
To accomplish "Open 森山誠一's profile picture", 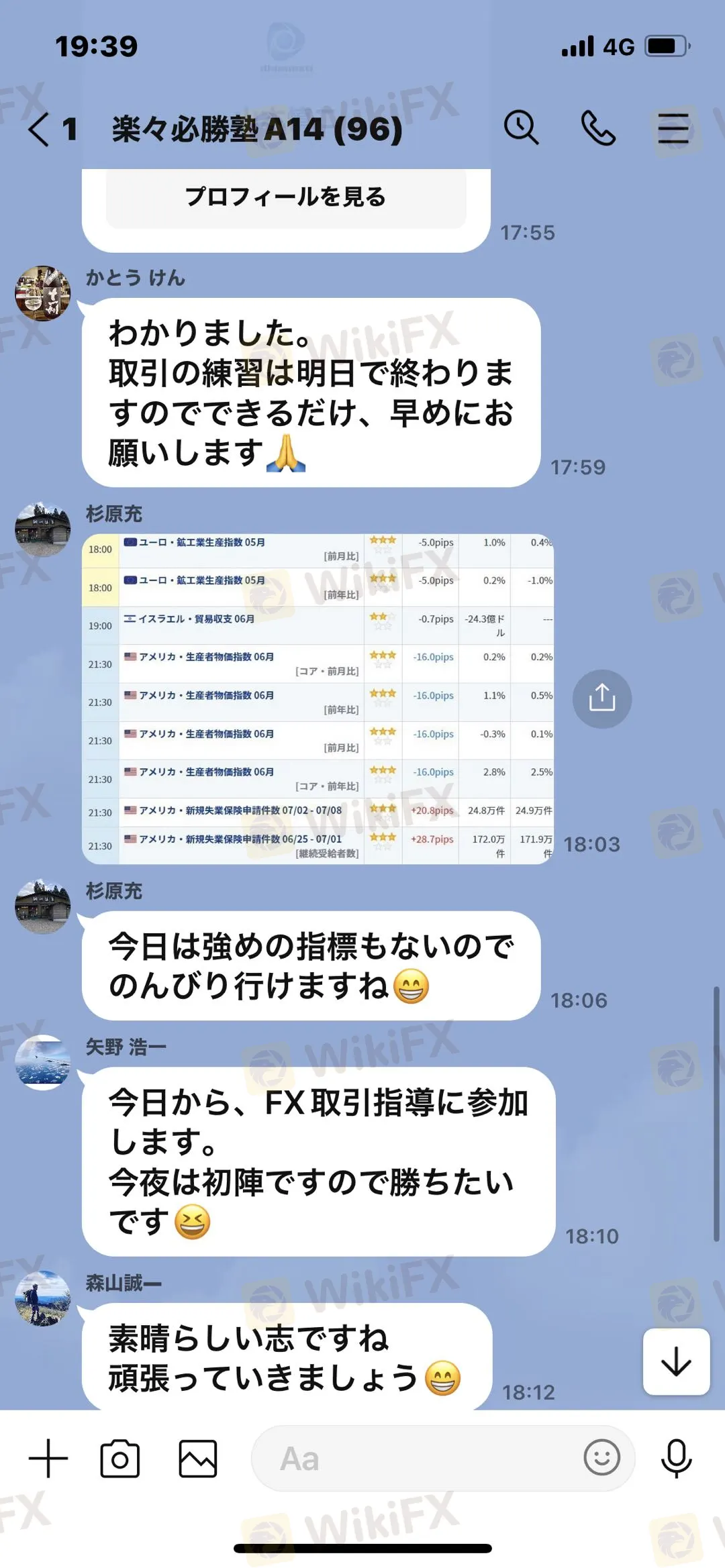I will (x=43, y=1298).
